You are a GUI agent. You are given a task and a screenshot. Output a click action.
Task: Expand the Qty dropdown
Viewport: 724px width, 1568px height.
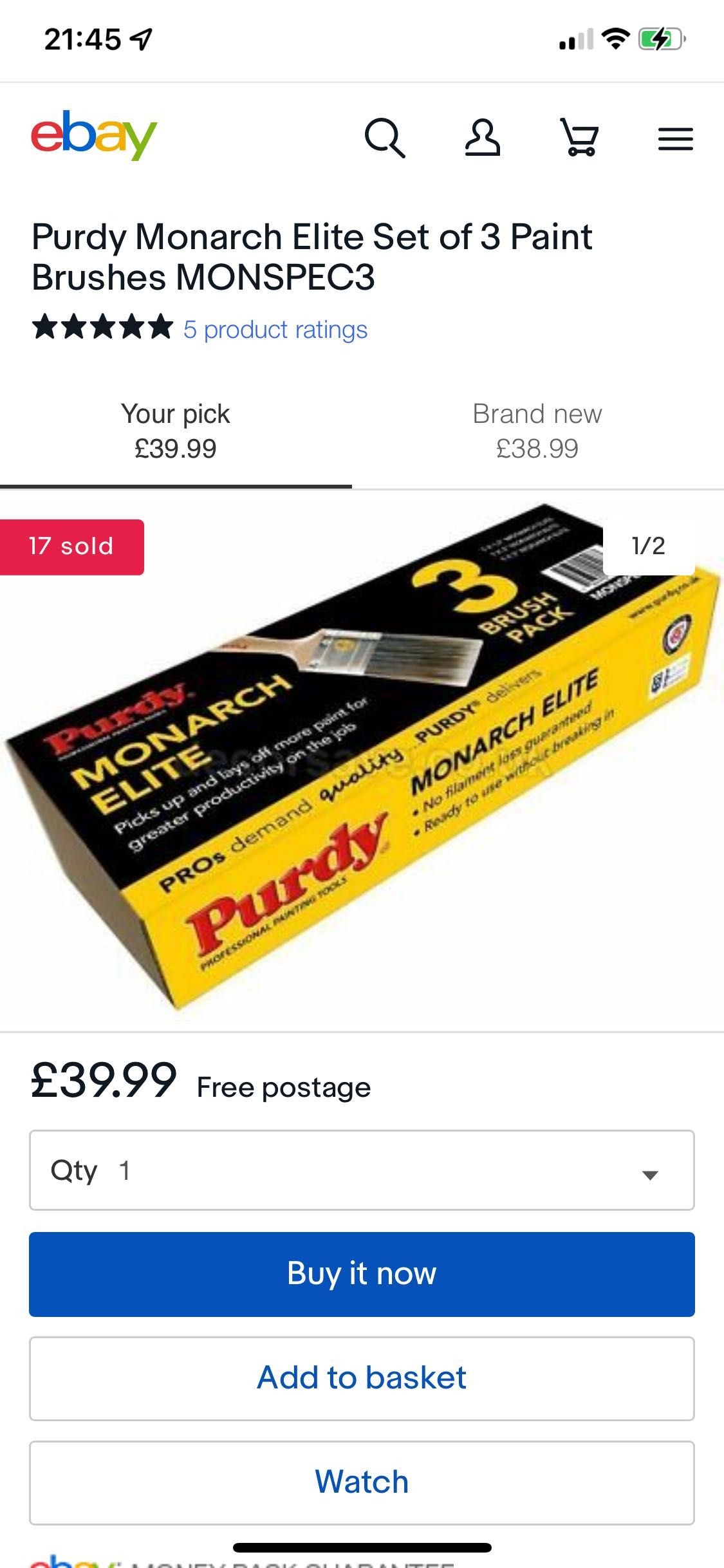click(x=362, y=1170)
